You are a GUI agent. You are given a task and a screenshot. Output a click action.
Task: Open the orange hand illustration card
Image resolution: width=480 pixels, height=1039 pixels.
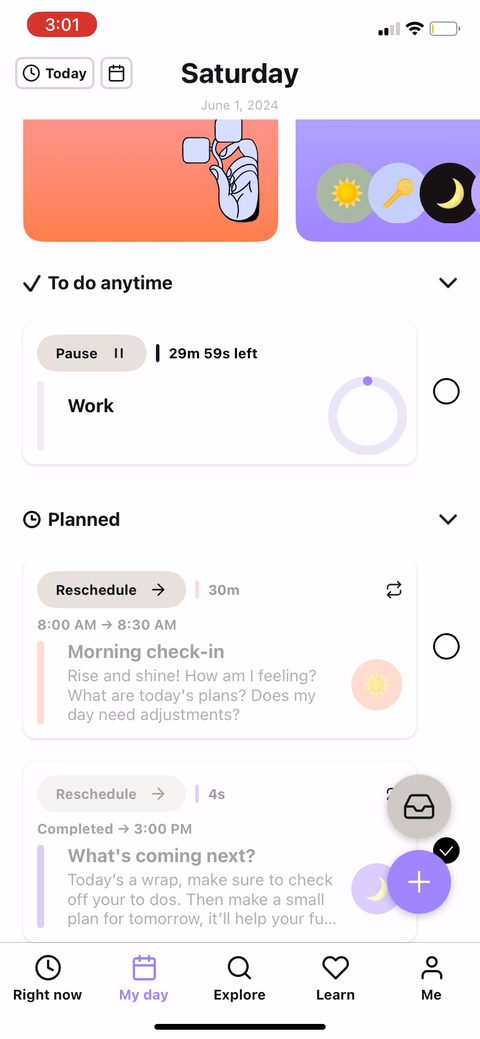tap(150, 180)
